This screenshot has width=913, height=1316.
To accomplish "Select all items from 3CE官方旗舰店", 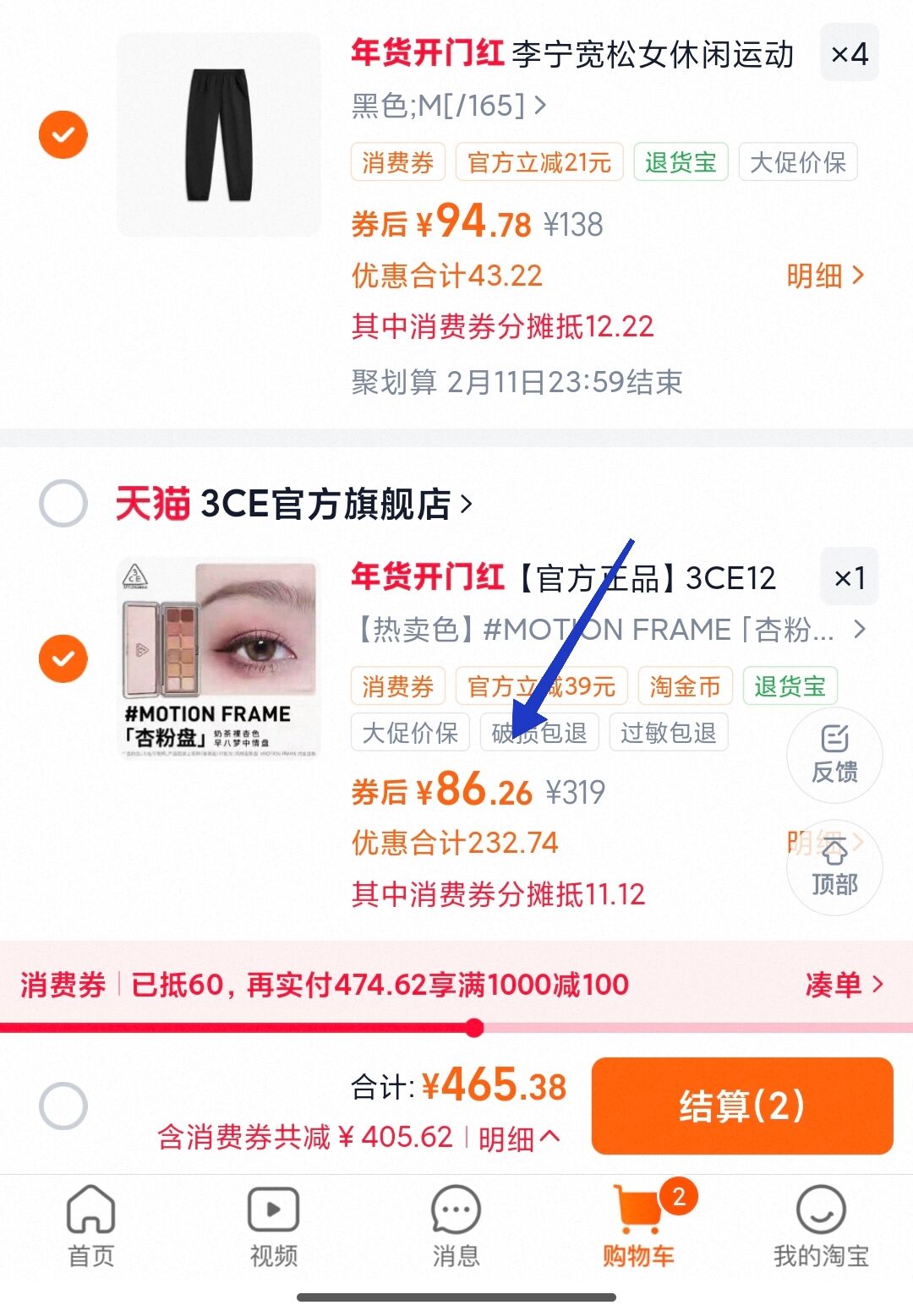I will (x=63, y=504).
